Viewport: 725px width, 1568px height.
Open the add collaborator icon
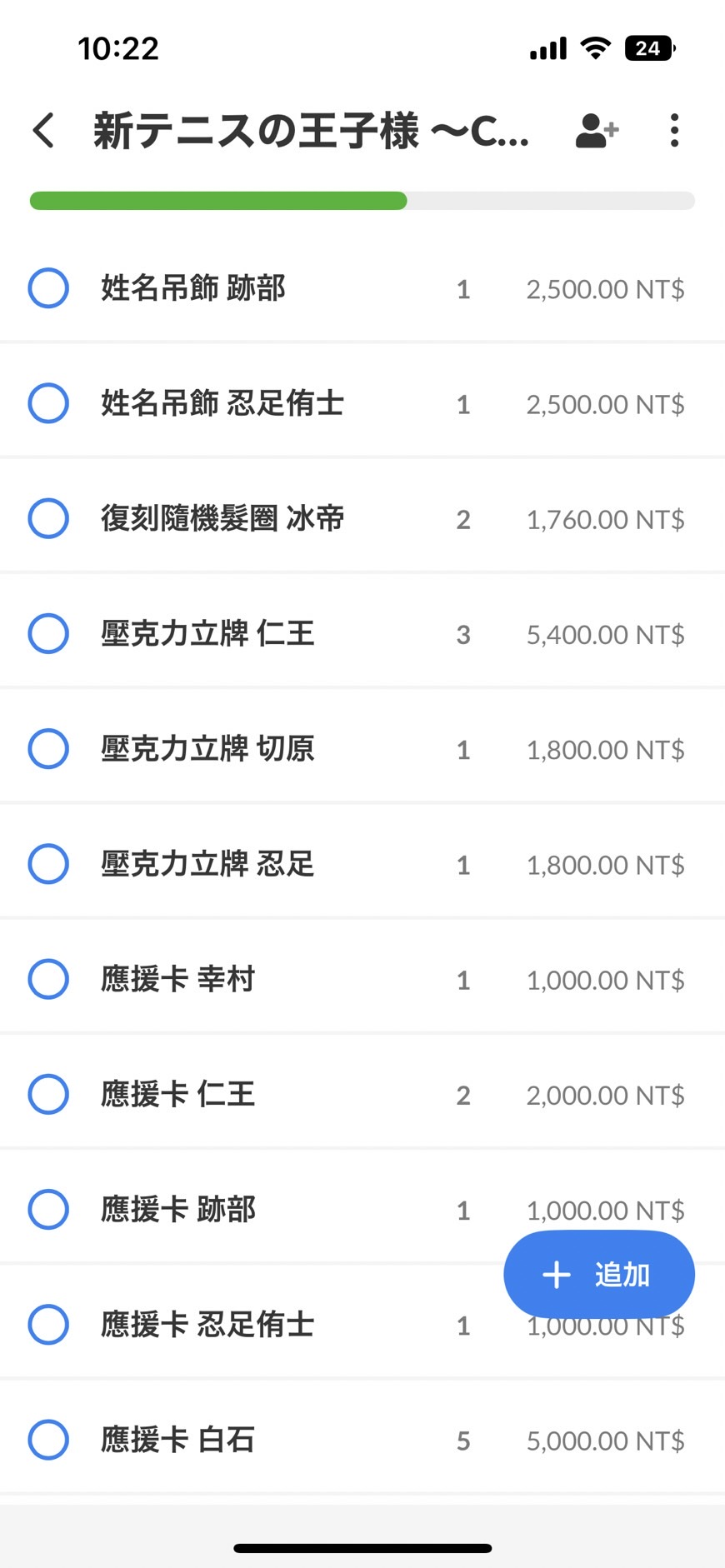point(597,131)
